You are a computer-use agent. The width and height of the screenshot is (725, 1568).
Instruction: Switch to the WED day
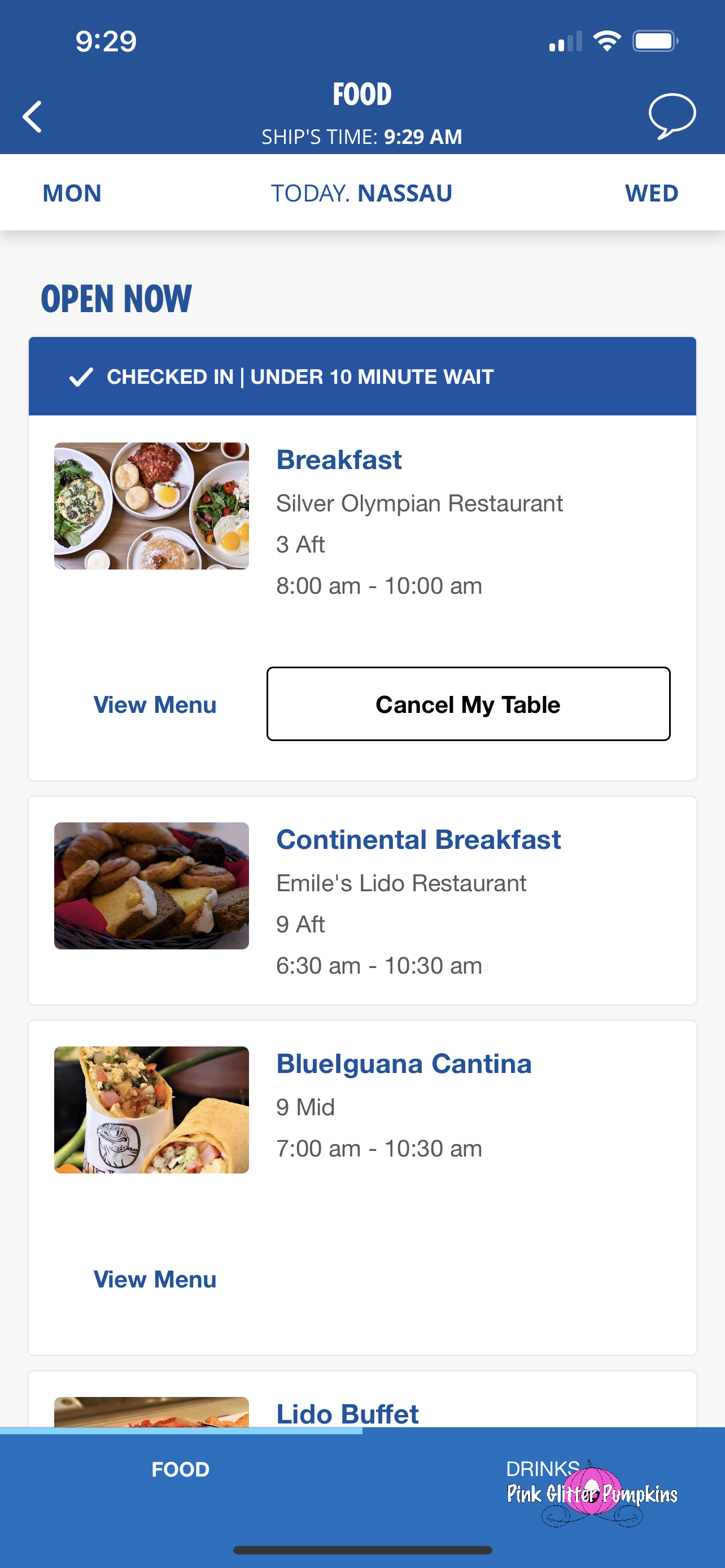tap(650, 193)
